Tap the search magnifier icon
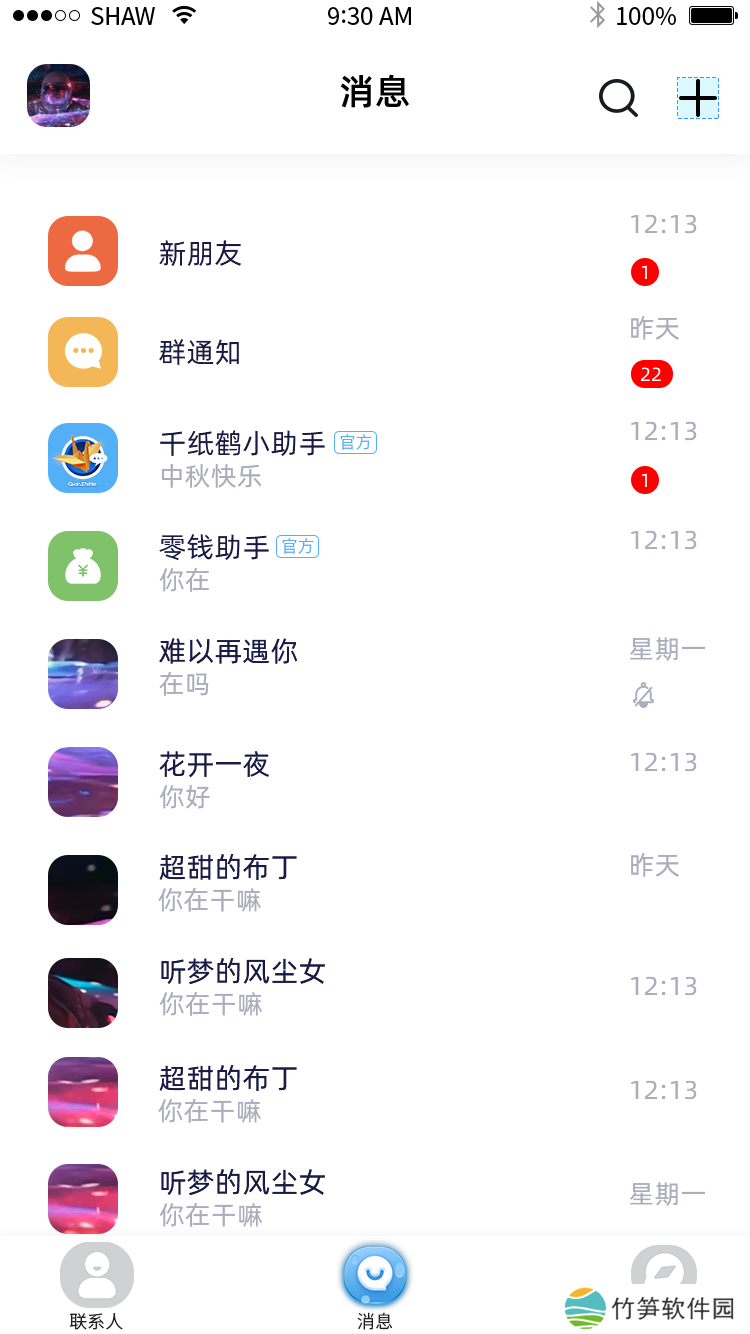This screenshot has height=1334, width=750. (617, 98)
